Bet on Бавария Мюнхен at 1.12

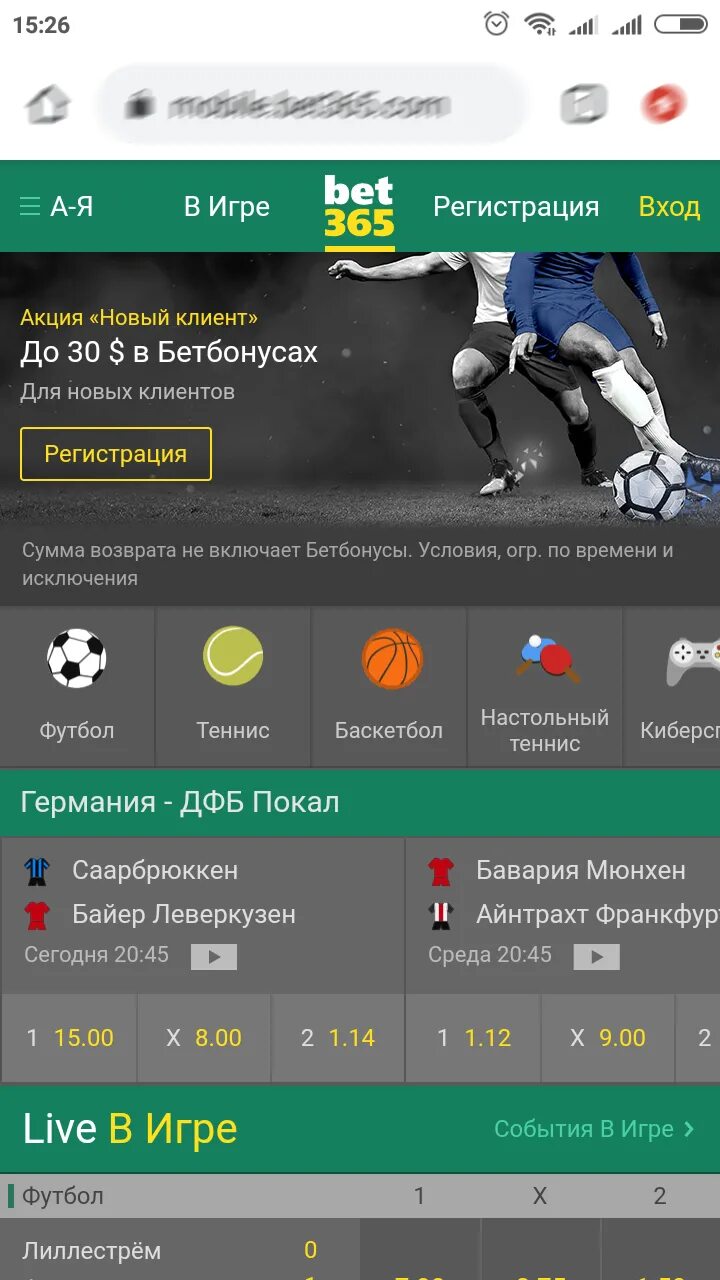tap(473, 1038)
